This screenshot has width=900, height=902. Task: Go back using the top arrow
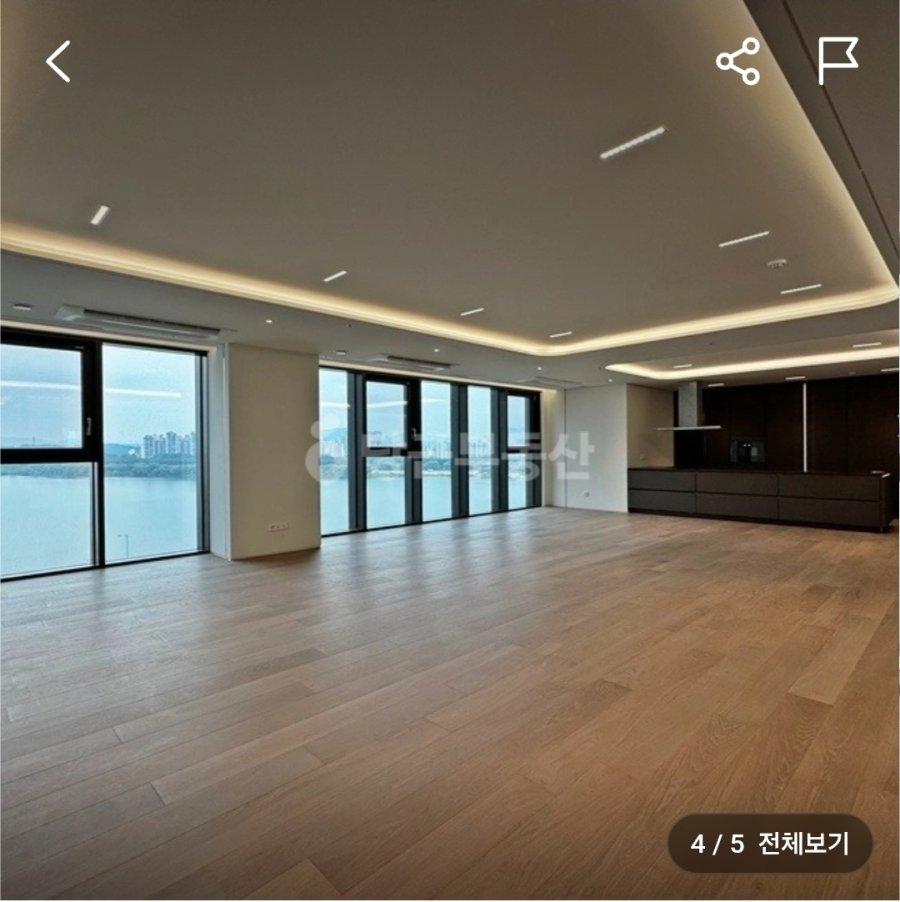point(58,62)
